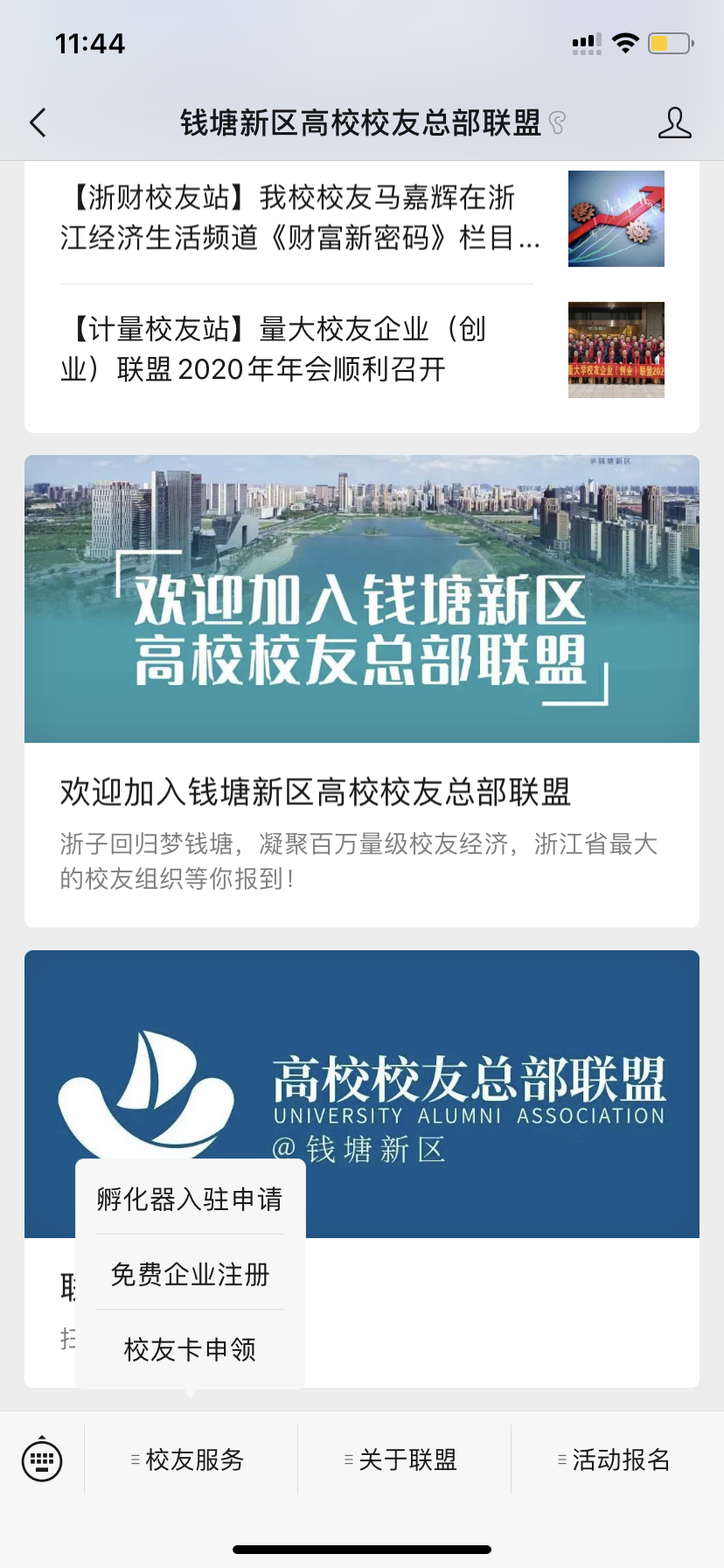Open the keyboard input icon at bottom left
The height and width of the screenshot is (1568, 724).
(x=41, y=1459)
